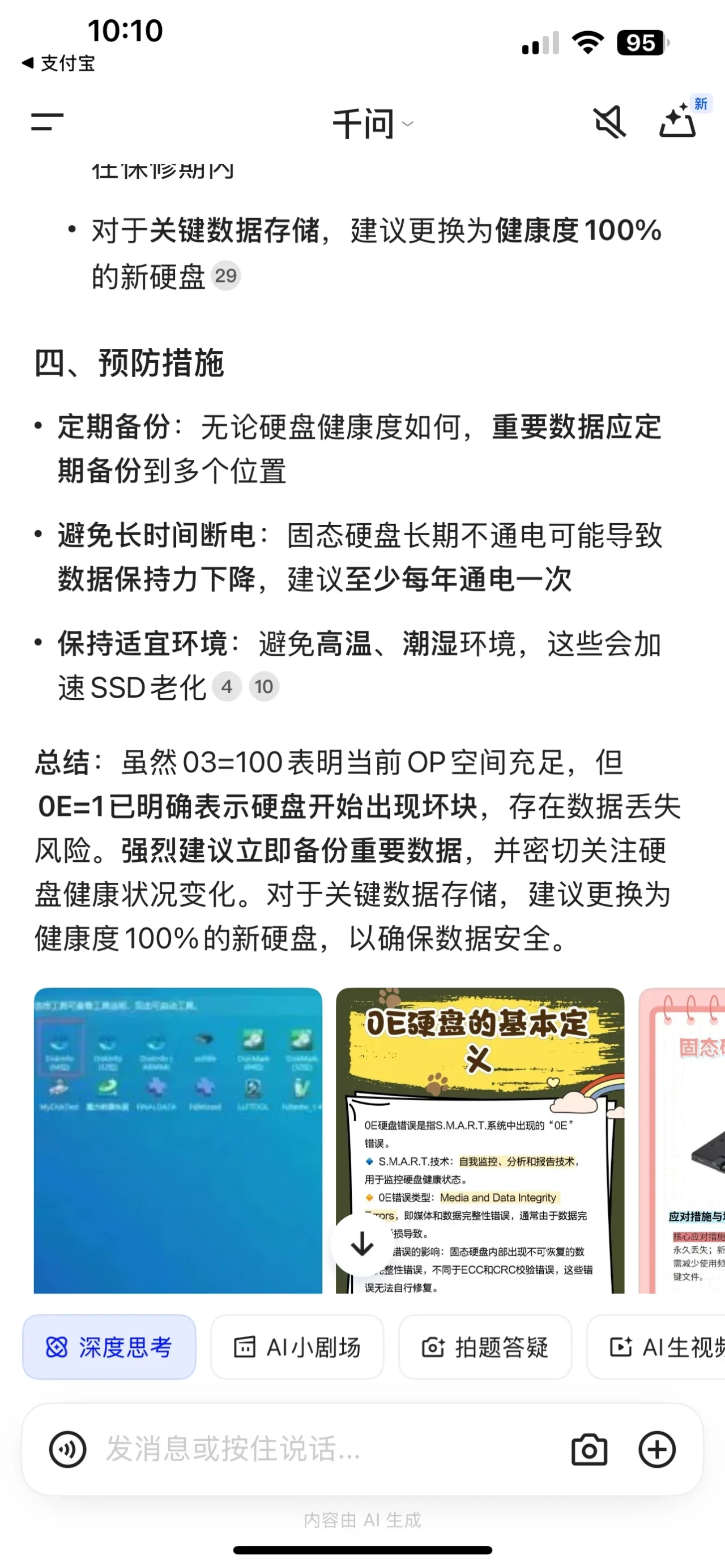The height and width of the screenshot is (1568, 725).
Task: Open citation 10 reference
Action: [x=263, y=687]
